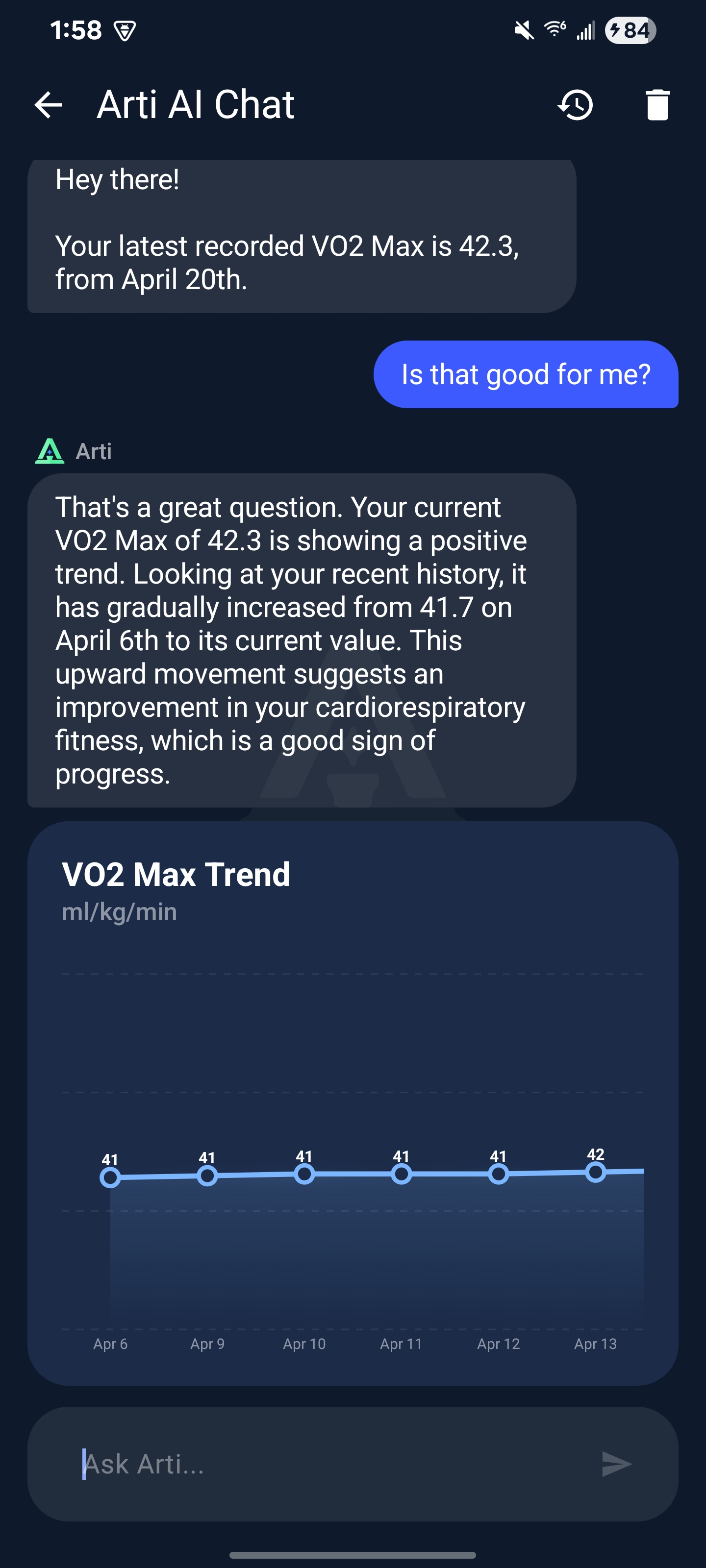The height and width of the screenshot is (1568, 706).
Task: Tap the battery indicator showing 84
Action: [629, 29]
